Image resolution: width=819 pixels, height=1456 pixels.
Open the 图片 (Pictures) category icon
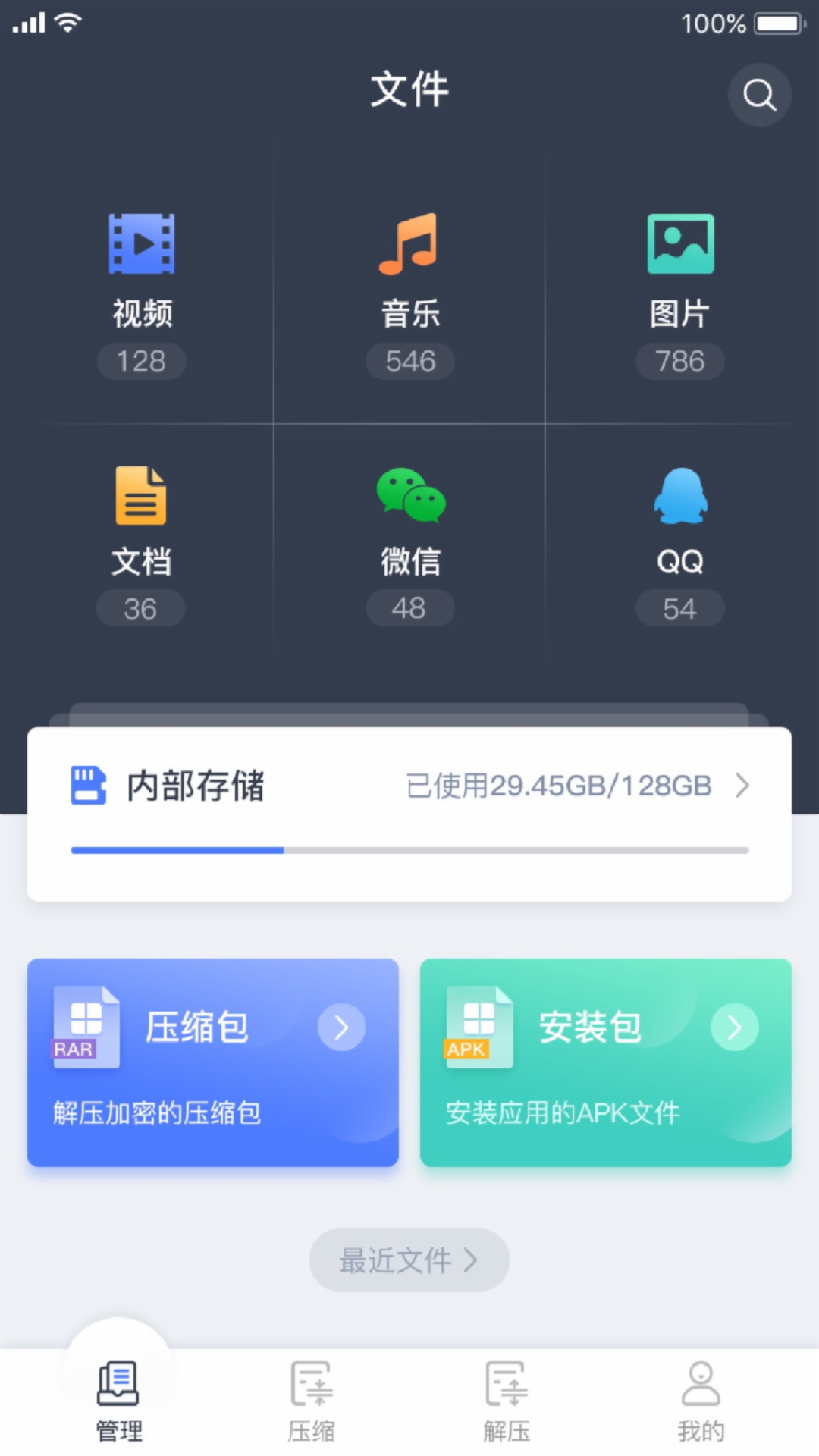pyautogui.click(x=679, y=243)
